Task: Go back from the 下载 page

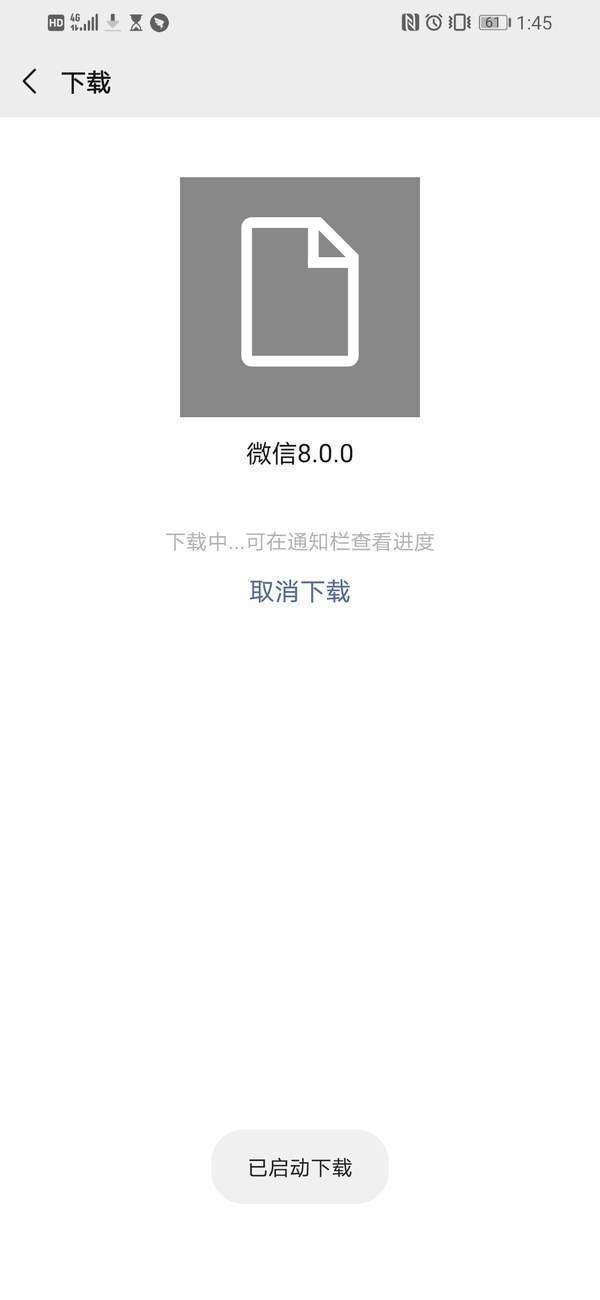Action: (x=30, y=82)
